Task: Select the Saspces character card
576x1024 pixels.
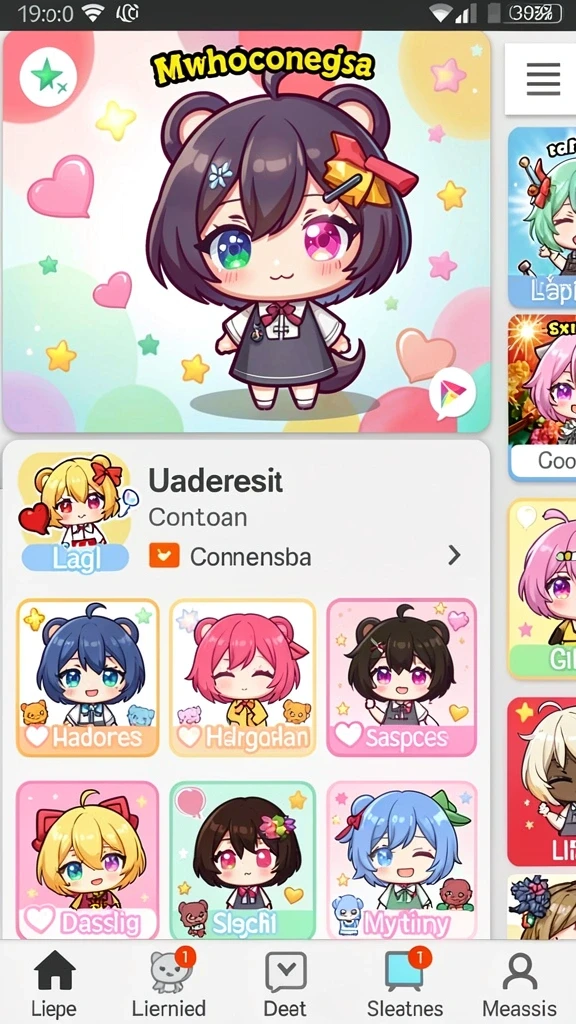Action: click(401, 677)
